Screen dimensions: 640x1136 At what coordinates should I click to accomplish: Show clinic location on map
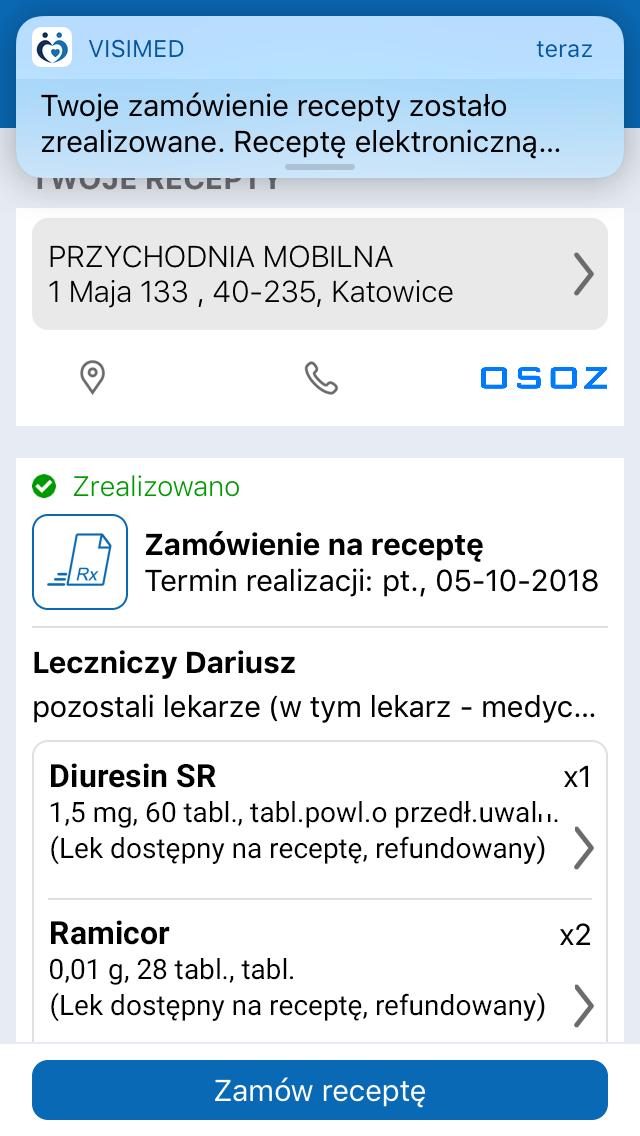[92, 378]
